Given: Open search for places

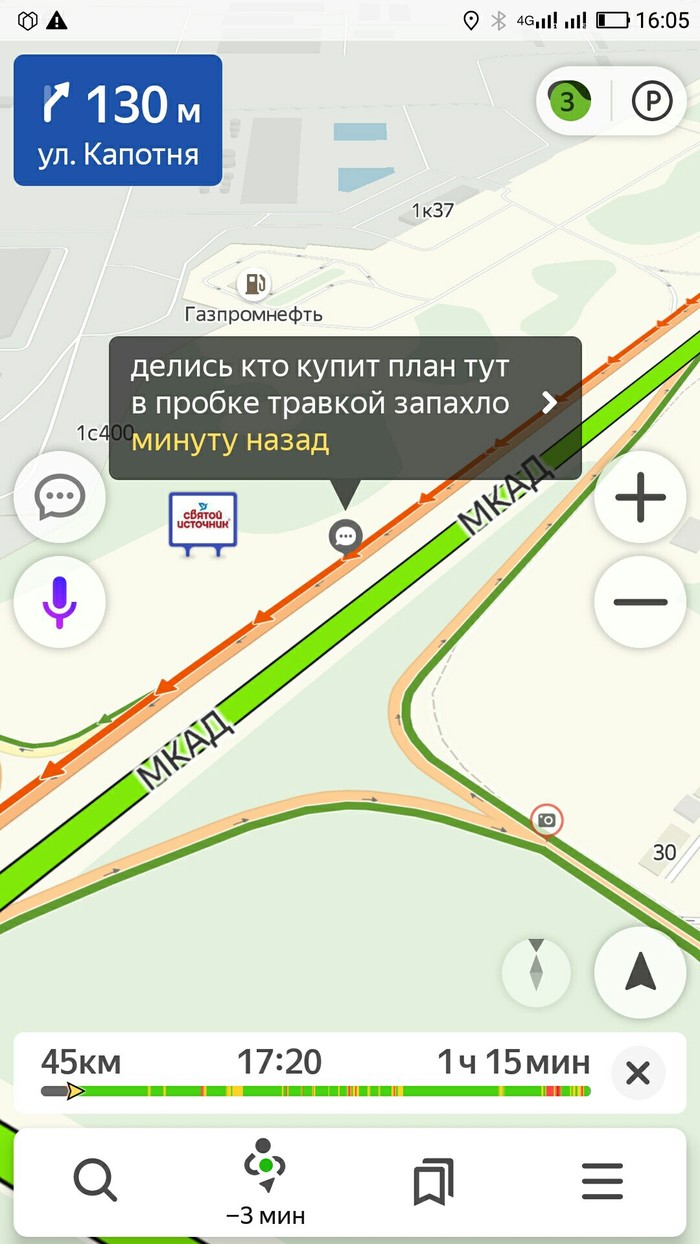Looking at the screenshot, I should 95,1181.
